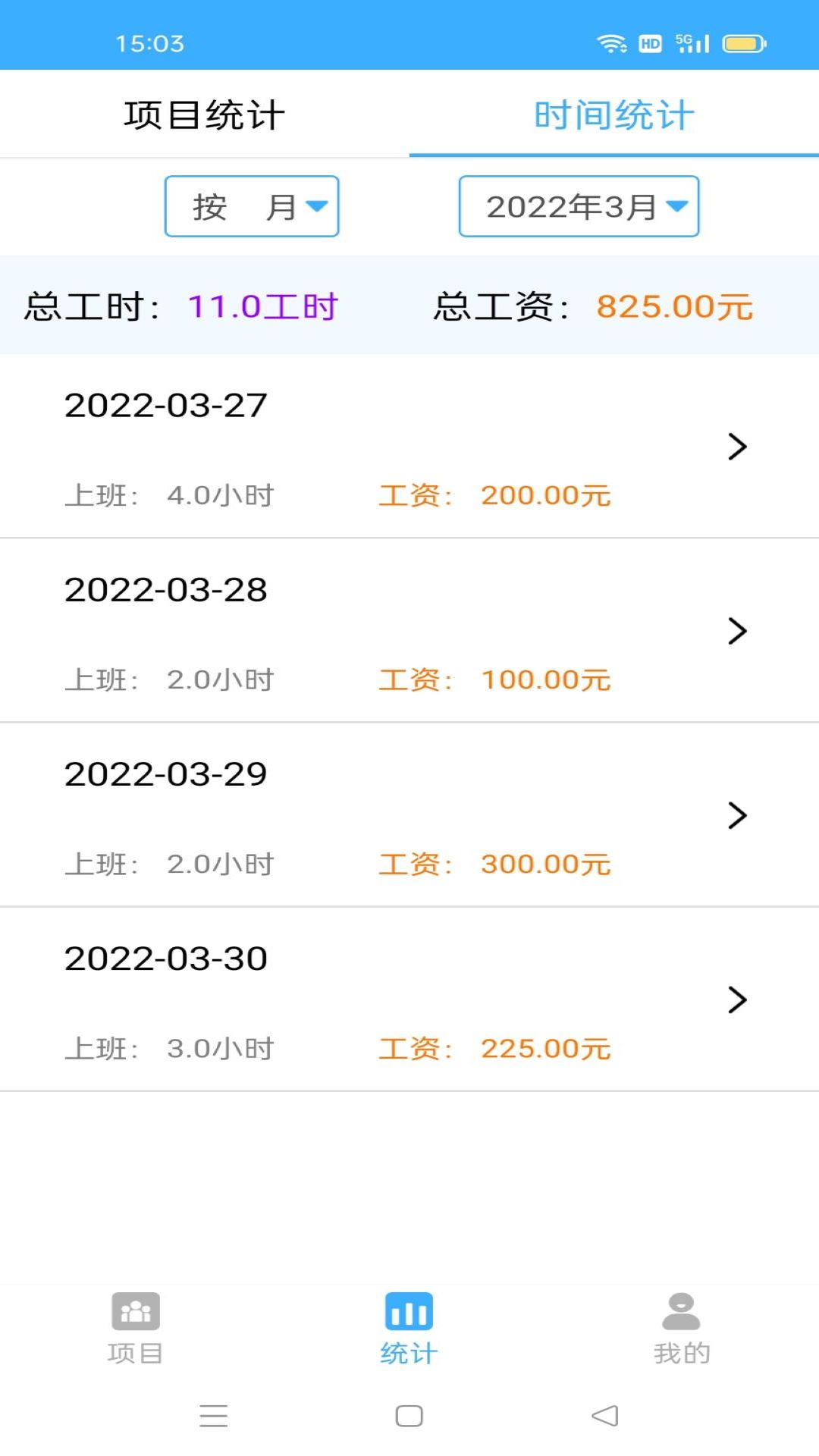
Task: Expand the 2022-03-27 record via its arrow
Action: 736,447
